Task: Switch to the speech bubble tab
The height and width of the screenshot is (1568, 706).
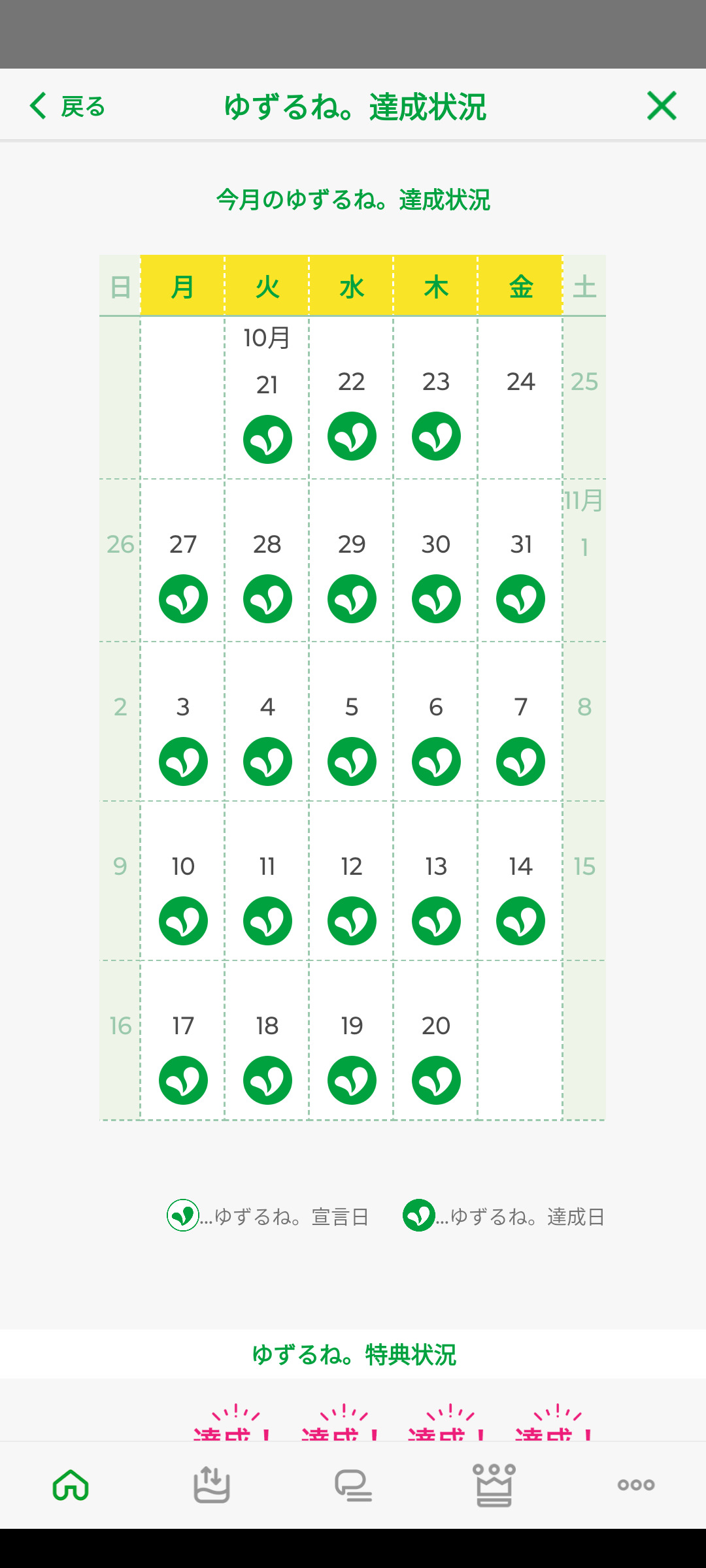Action: (x=353, y=1485)
